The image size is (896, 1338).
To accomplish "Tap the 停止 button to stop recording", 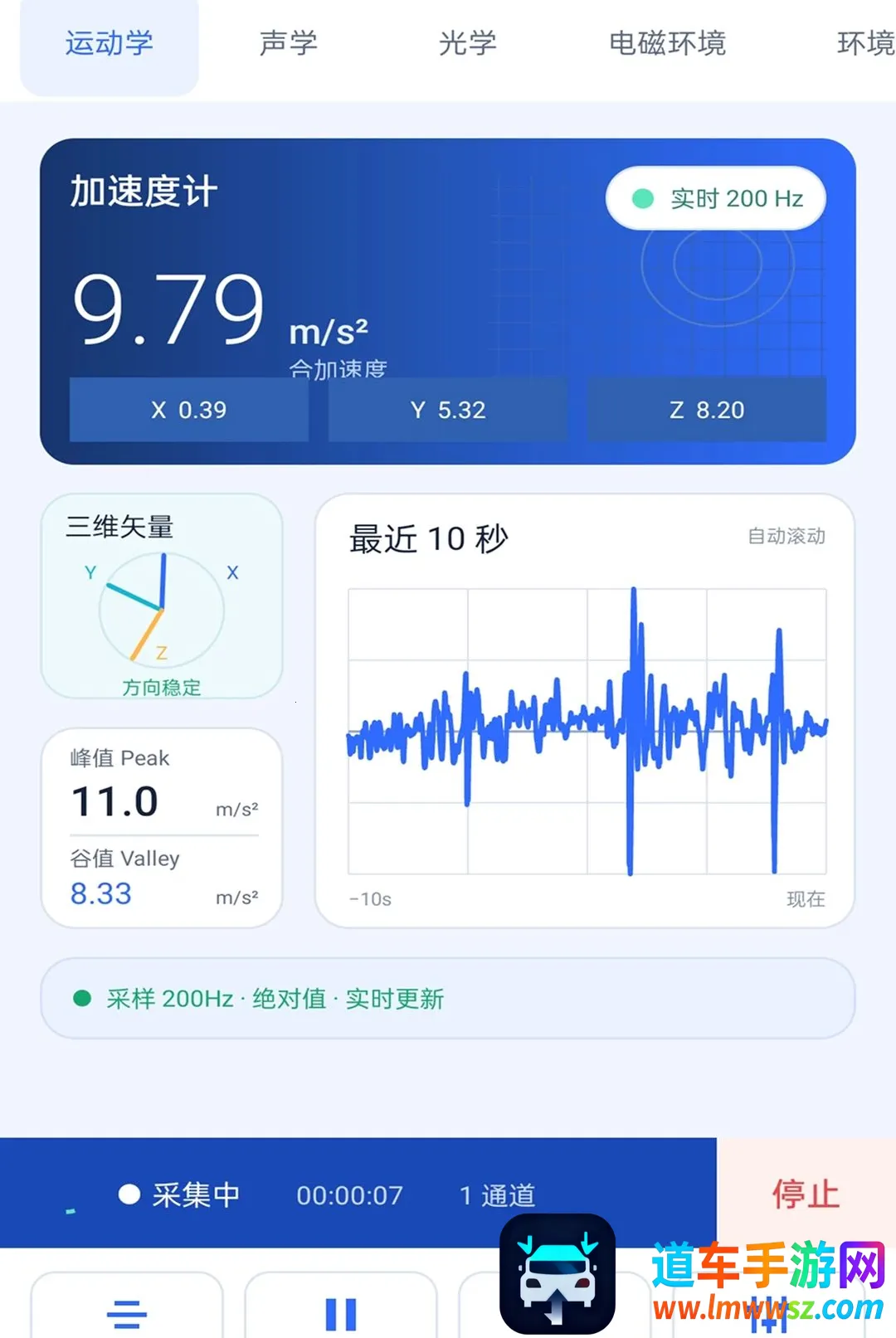I will tap(806, 1194).
